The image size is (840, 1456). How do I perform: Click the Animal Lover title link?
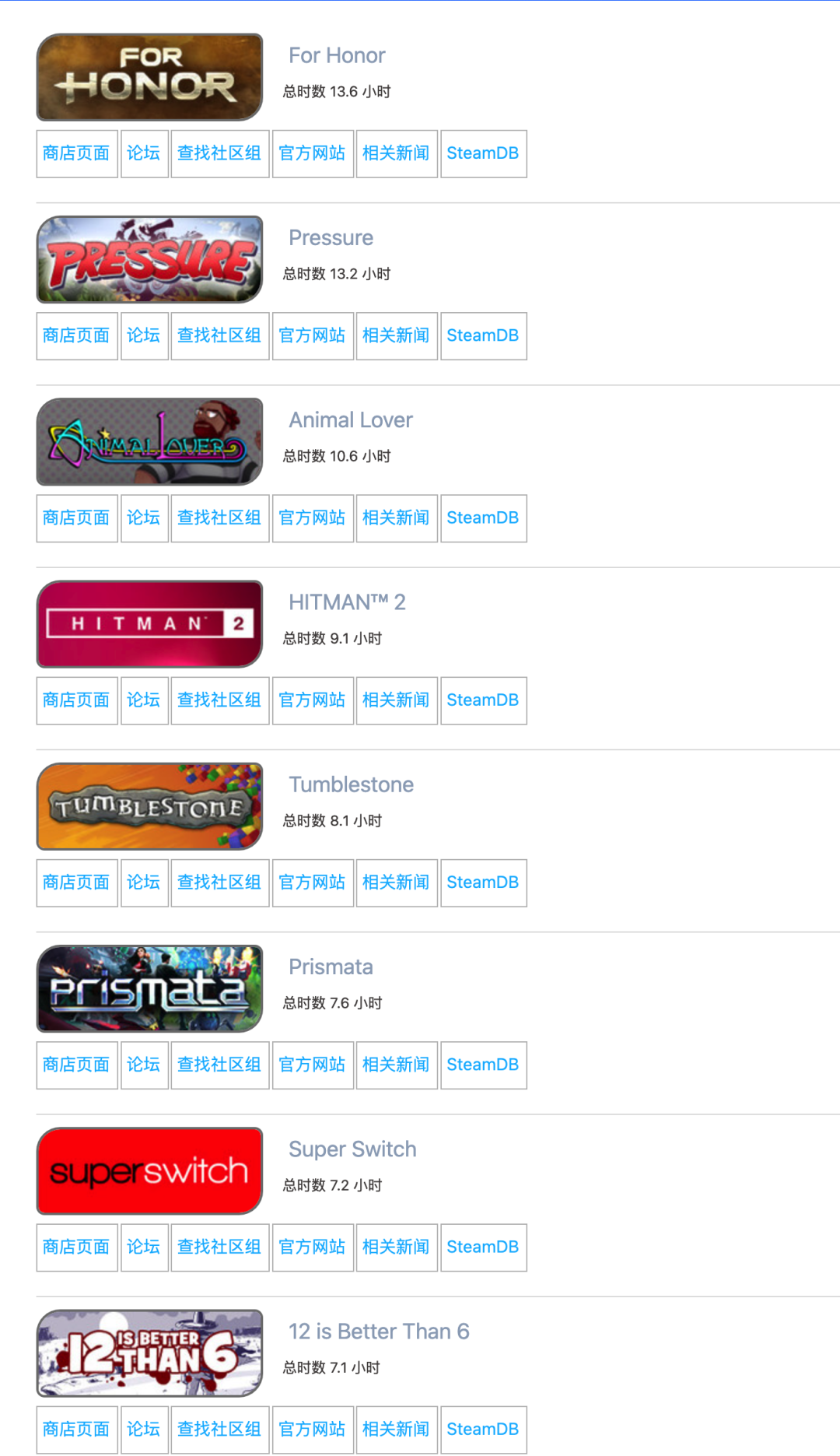click(x=351, y=420)
